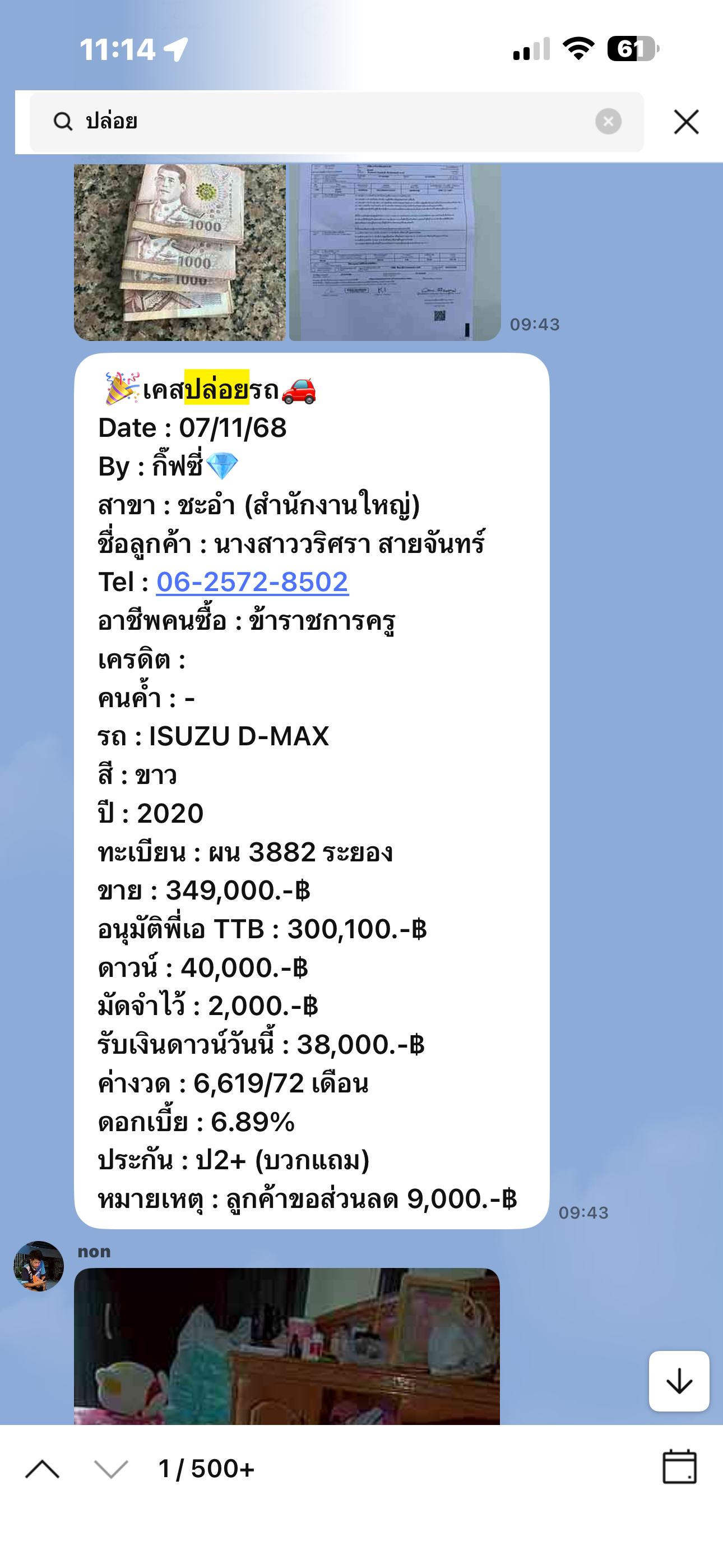Go to the previous search result
Screen dimensions: 723x1568
pyautogui.click(x=42, y=1469)
